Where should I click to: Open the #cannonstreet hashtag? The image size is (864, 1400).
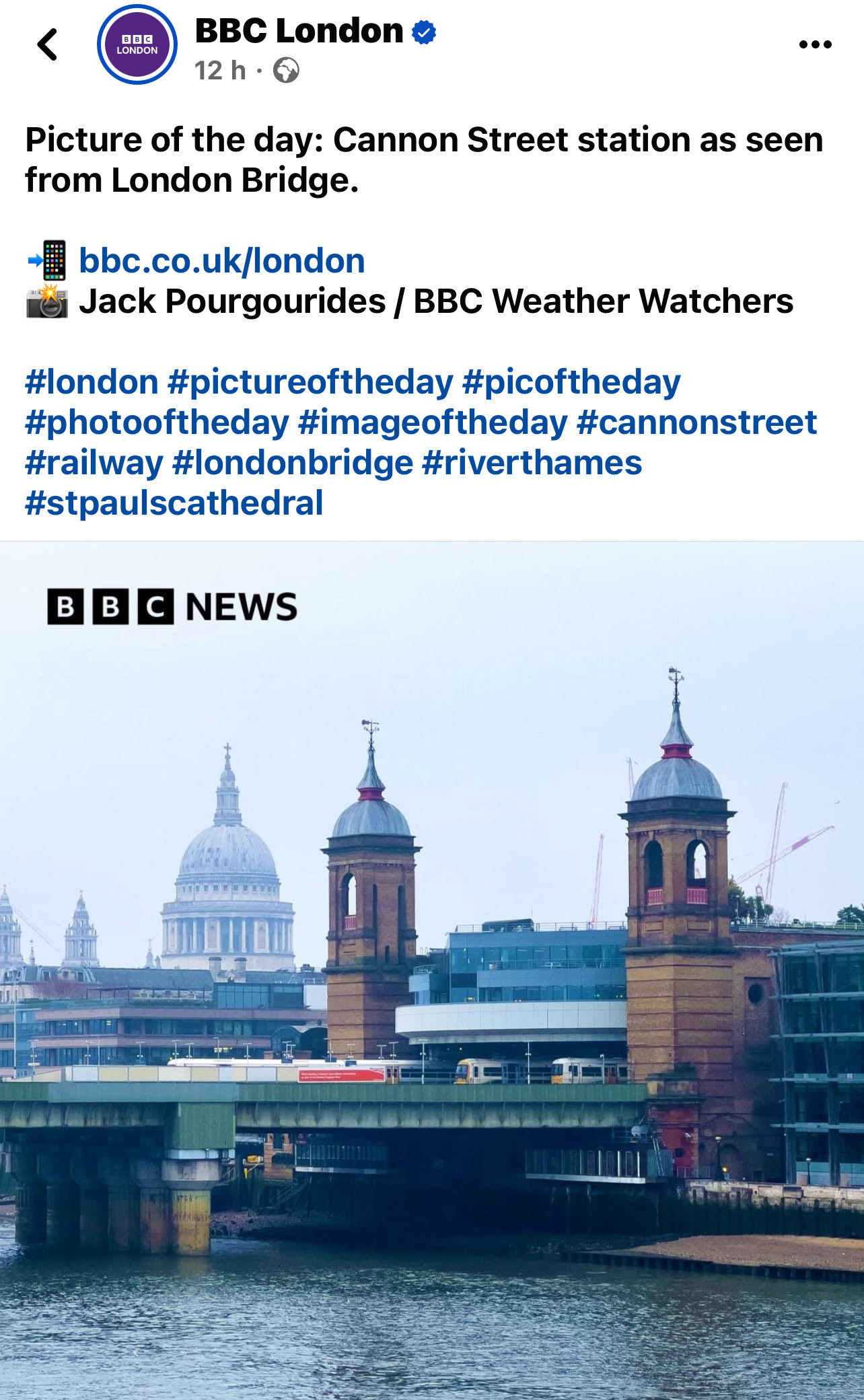pyautogui.click(x=696, y=422)
